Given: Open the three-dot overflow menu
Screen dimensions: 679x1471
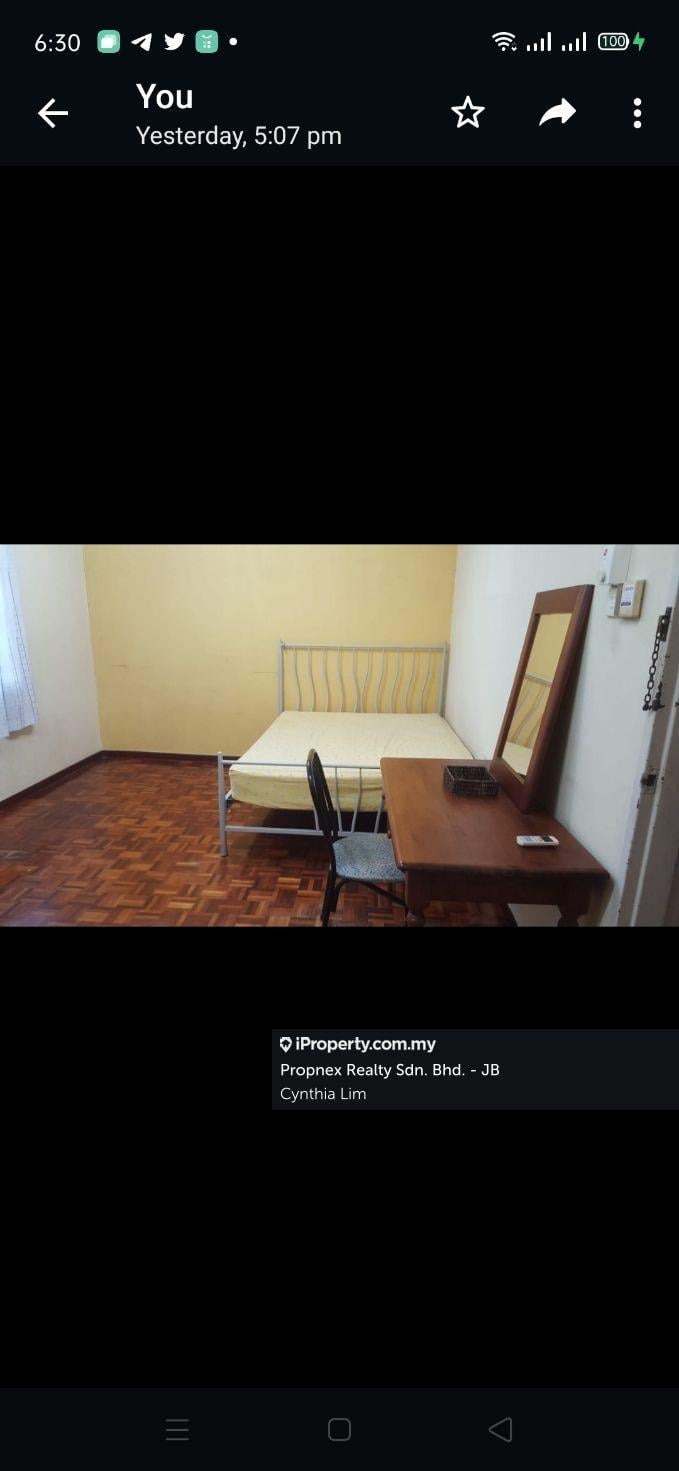Looking at the screenshot, I should click(x=637, y=113).
